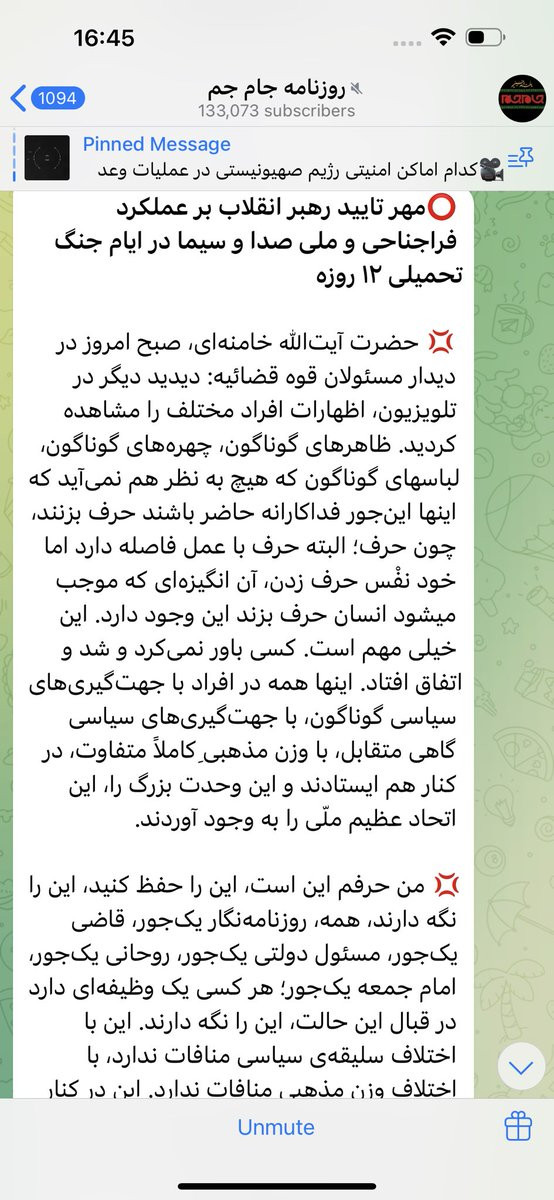
Task: Open the gift icon at the bottom
Action: [x=518, y=1127]
